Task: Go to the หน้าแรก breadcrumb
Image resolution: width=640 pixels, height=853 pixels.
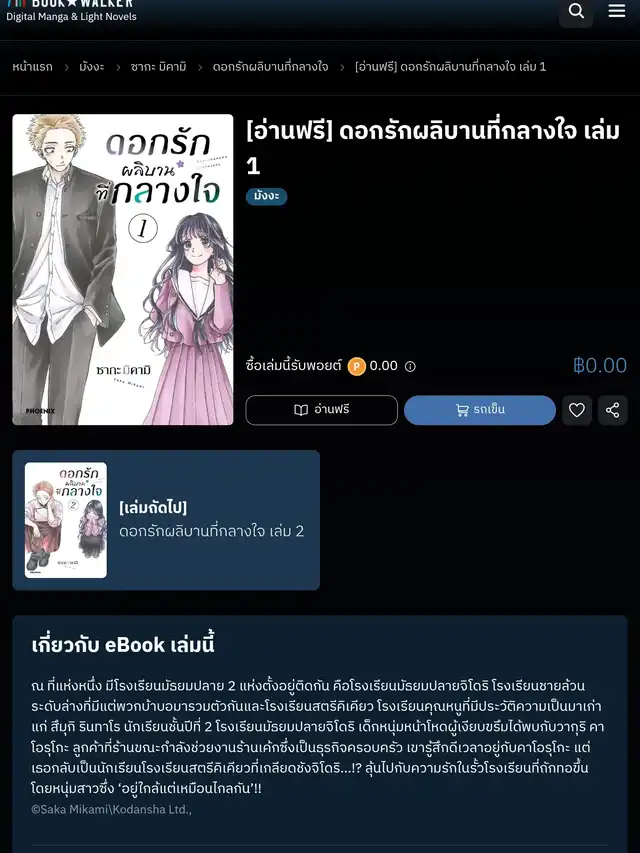Action: click(x=32, y=67)
